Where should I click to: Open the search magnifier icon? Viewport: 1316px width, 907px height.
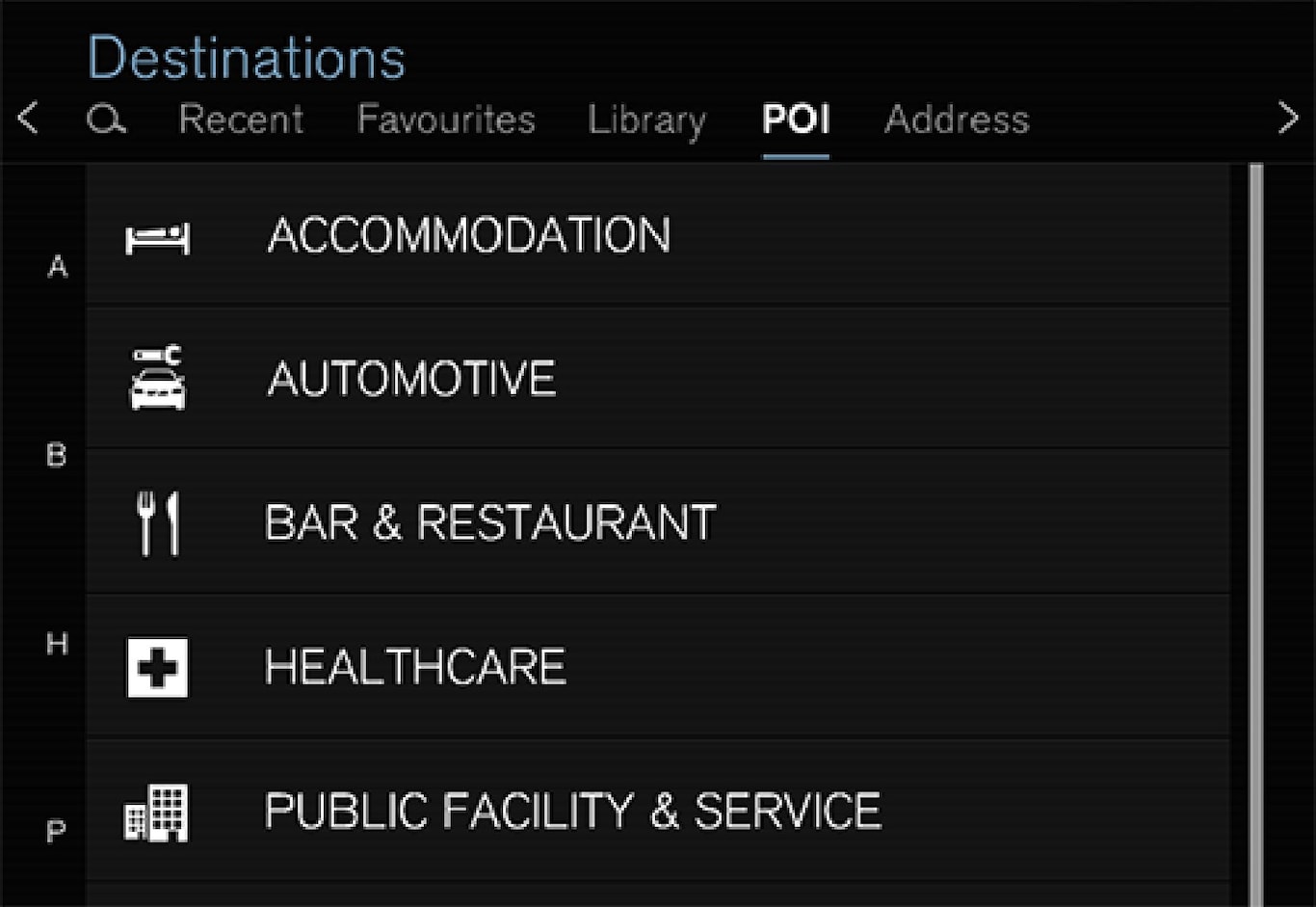coord(106,120)
